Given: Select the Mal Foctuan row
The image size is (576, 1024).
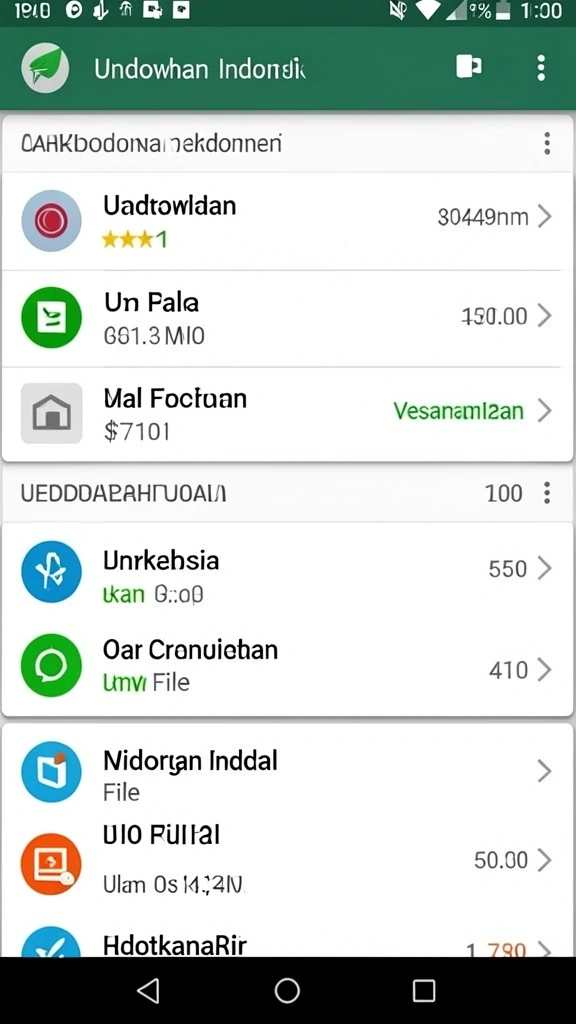Looking at the screenshot, I should point(287,414).
